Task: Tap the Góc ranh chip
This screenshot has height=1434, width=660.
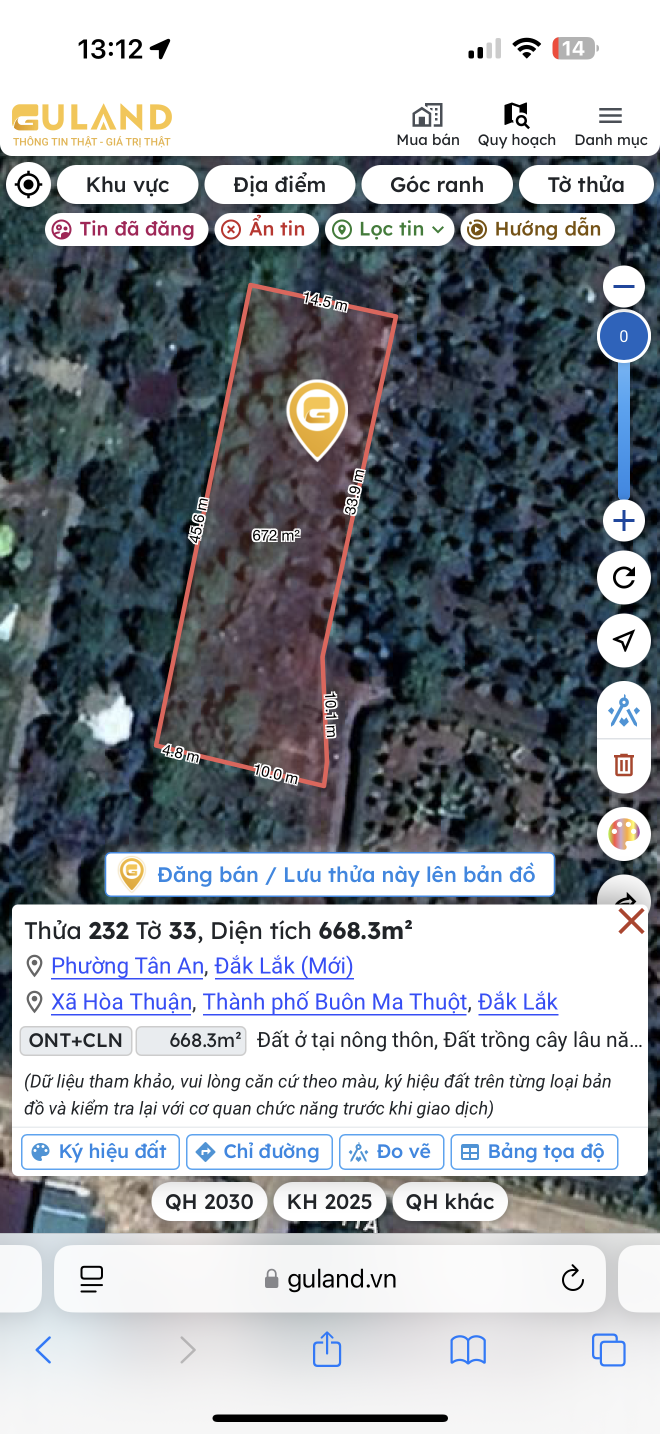Action: [x=437, y=185]
